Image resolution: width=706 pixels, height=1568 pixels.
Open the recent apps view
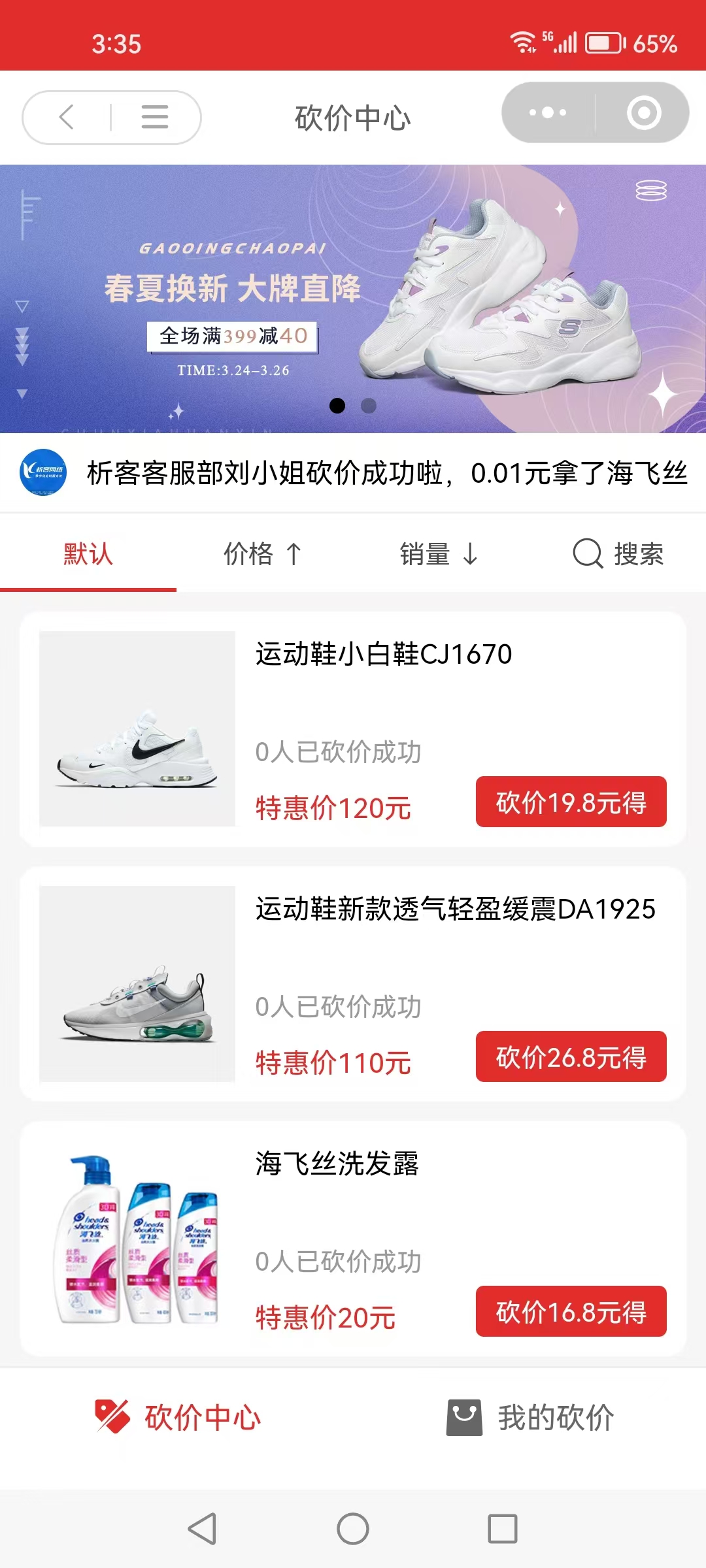tap(503, 1529)
